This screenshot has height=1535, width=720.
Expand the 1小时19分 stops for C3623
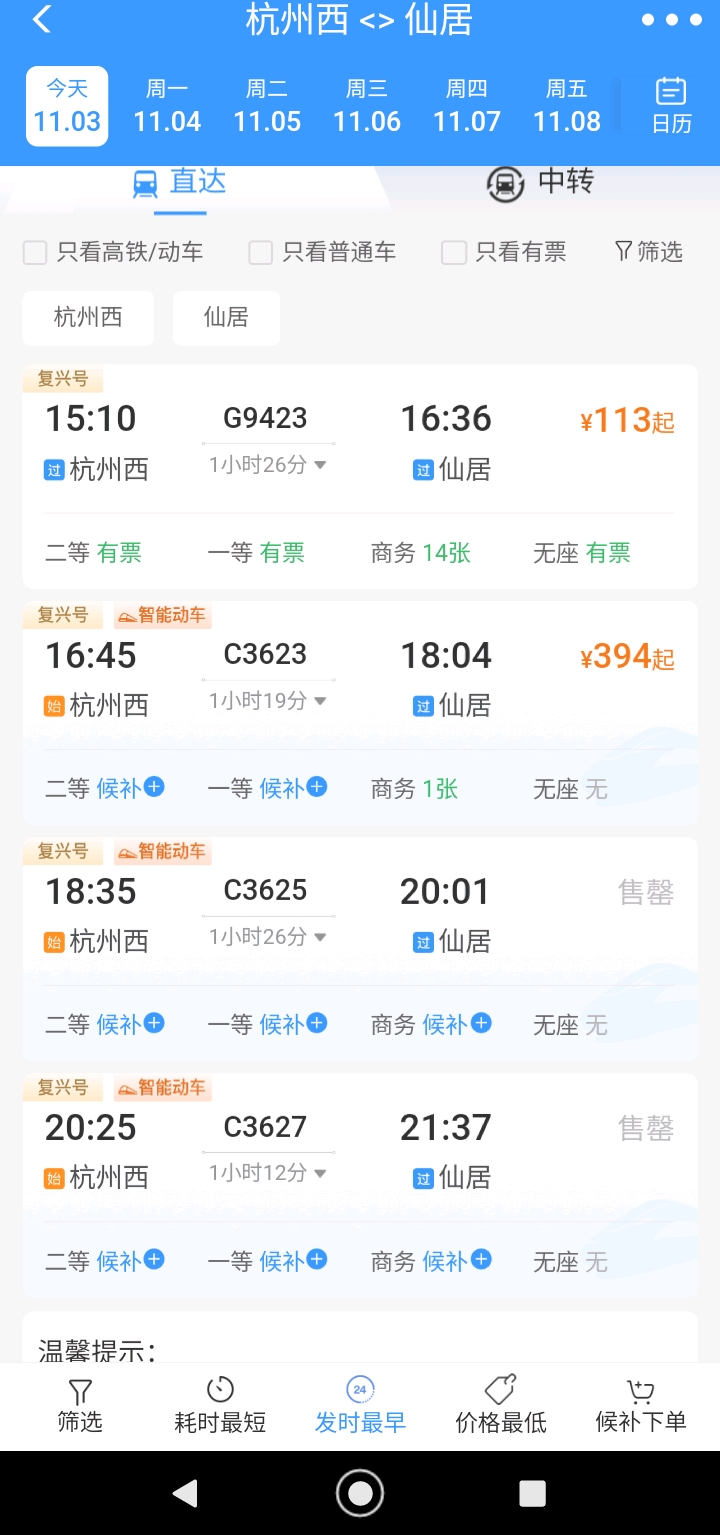tap(268, 701)
